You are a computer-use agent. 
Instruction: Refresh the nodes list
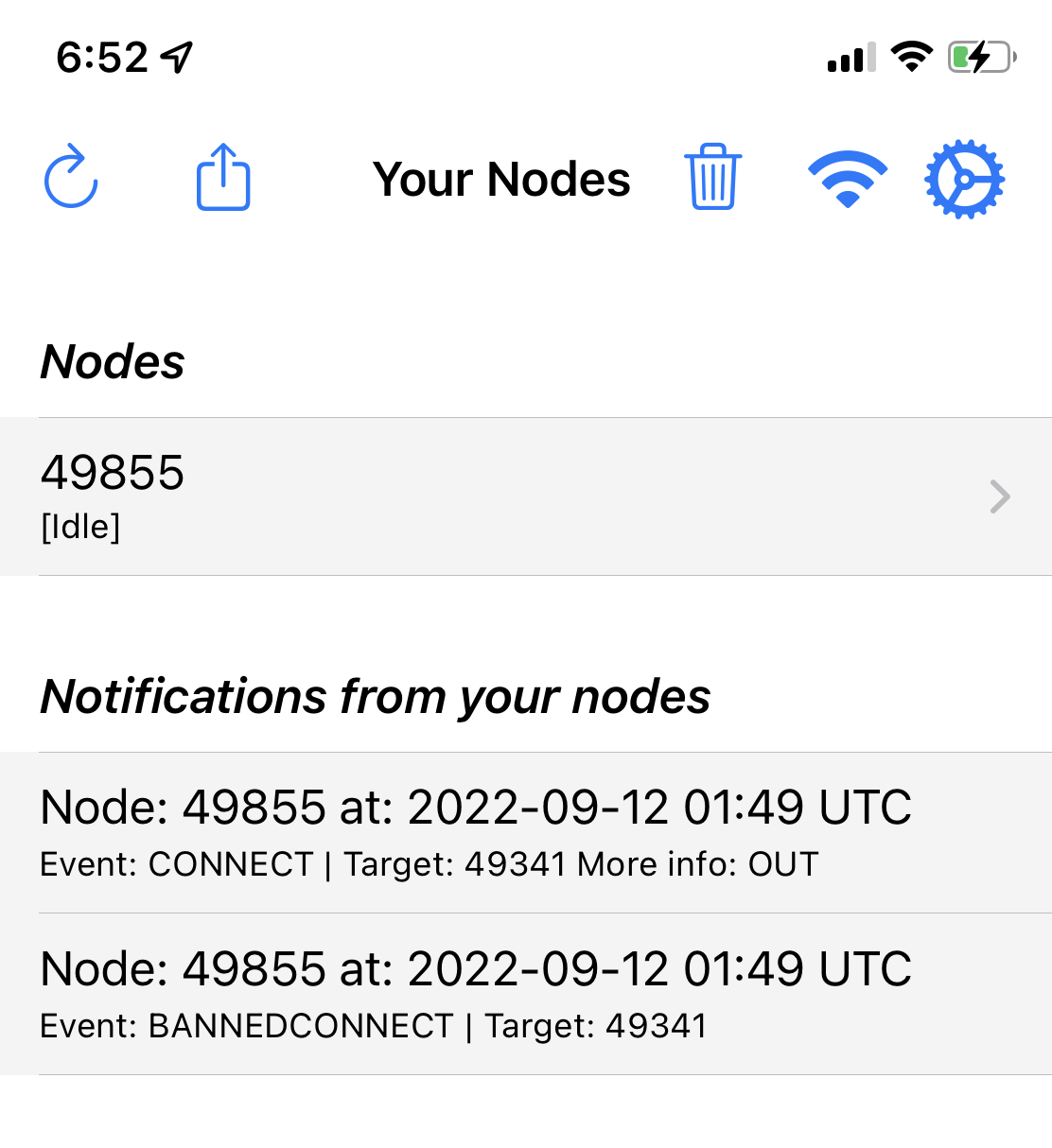pyautogui.click(x=71, y=178)
